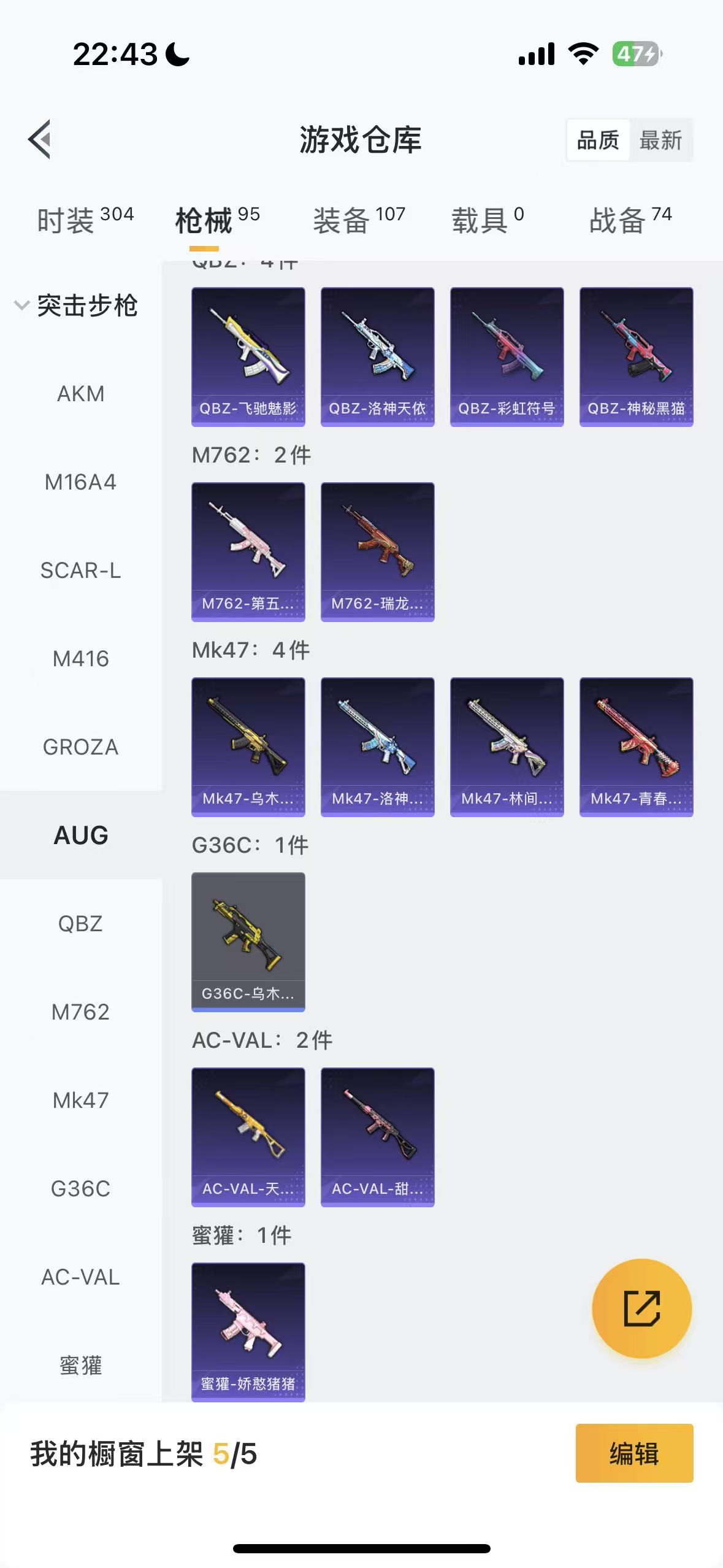Open the 战备 tab
This screenshot has width=723, height=1568.
(x=630, y=220)
